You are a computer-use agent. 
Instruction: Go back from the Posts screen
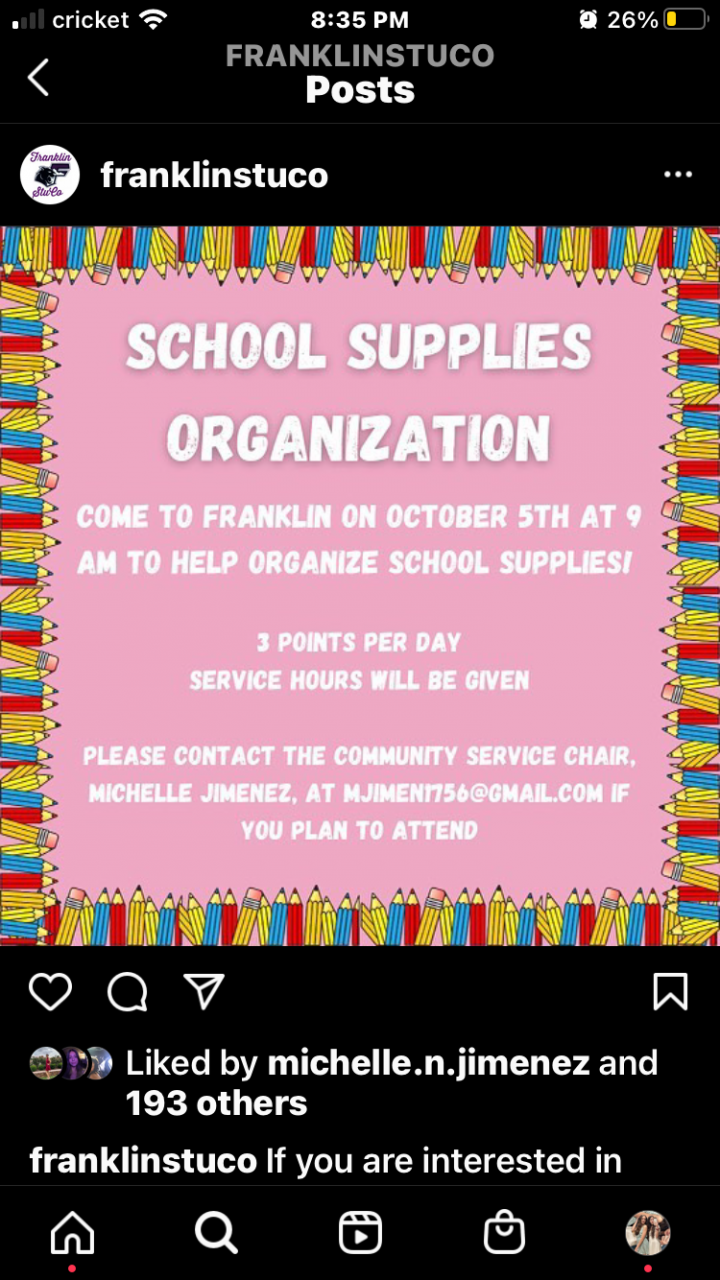tap(38, 77)
